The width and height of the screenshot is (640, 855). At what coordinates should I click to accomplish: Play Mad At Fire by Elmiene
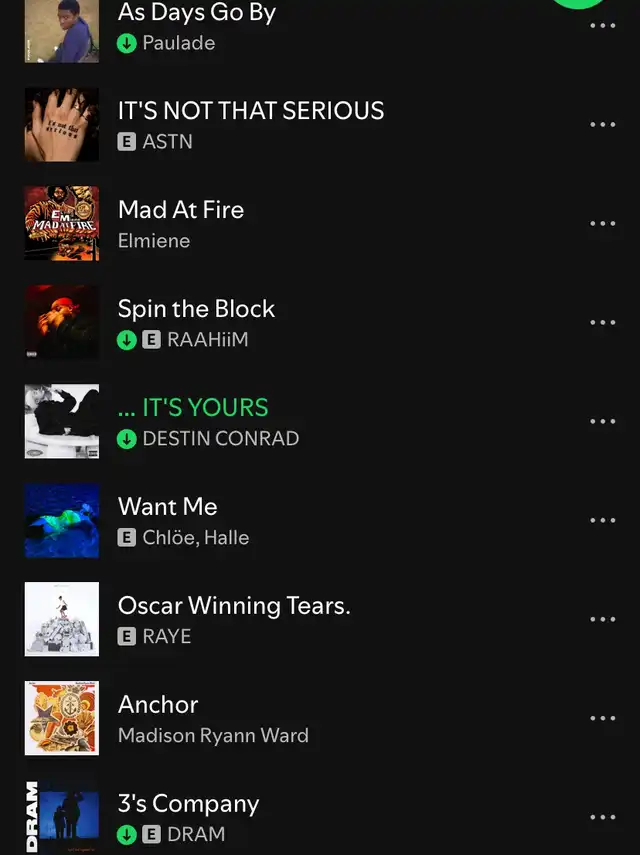click(x=181, y=210)
